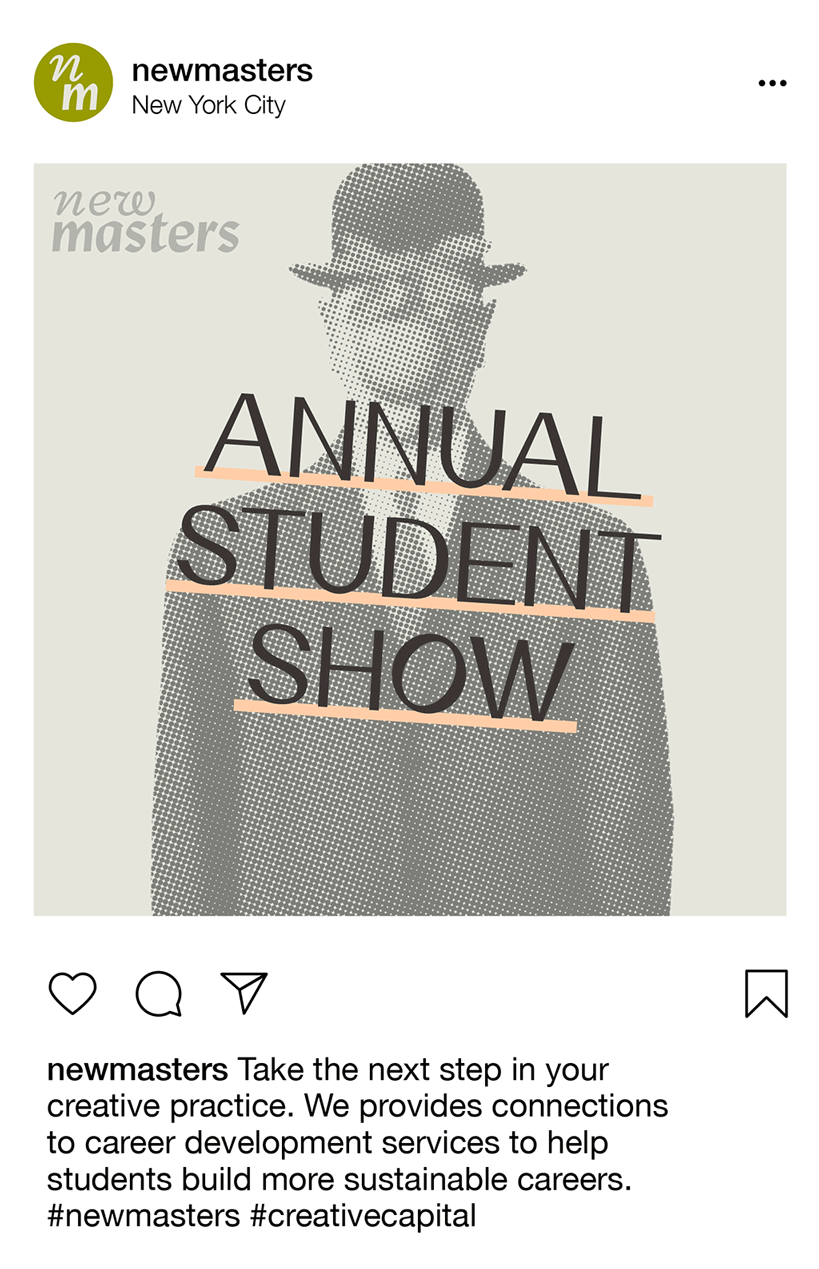Open the newmasters profile avatar
This screenshot has height=1269, width=819.
[73, 83]
